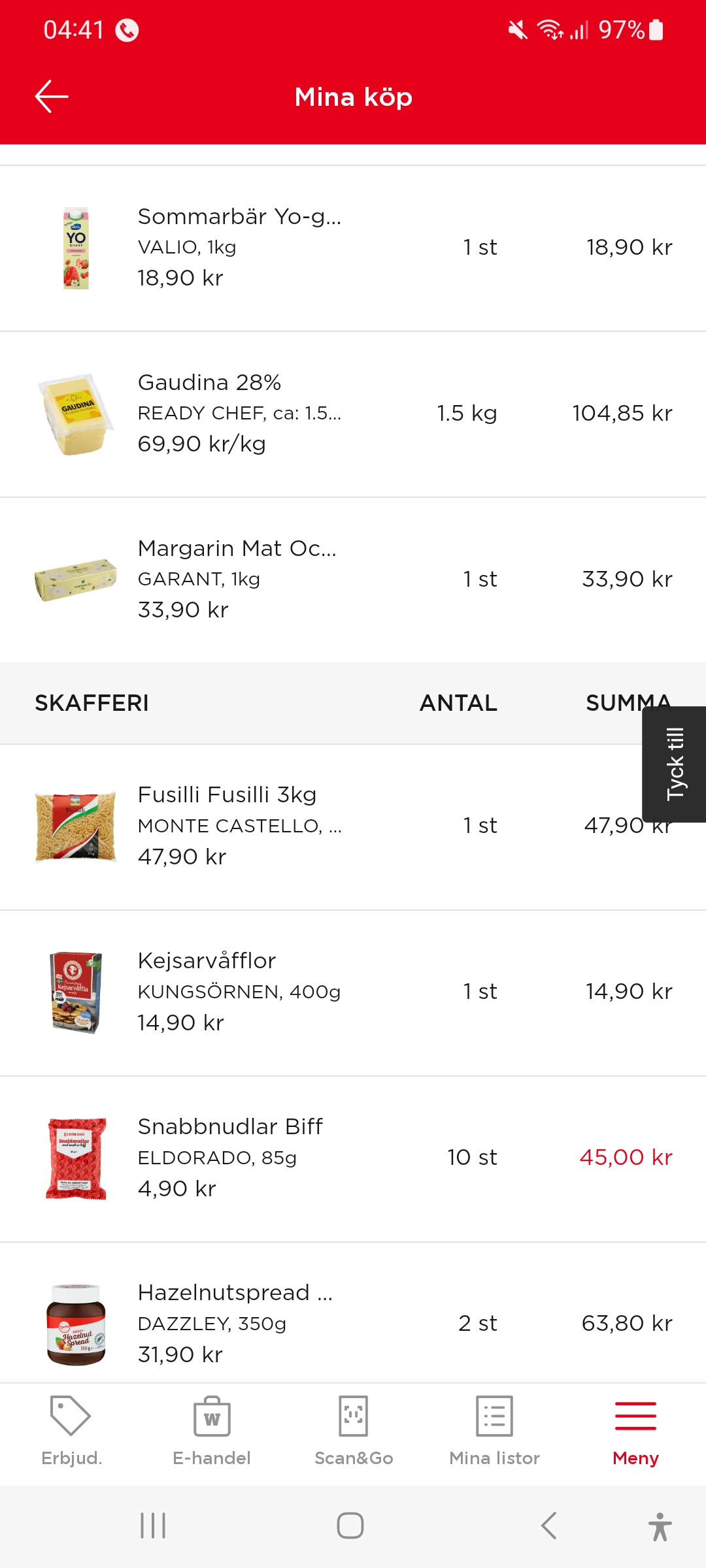Open the recent apps view
706x1568 pixels.
pos(153,1526)
